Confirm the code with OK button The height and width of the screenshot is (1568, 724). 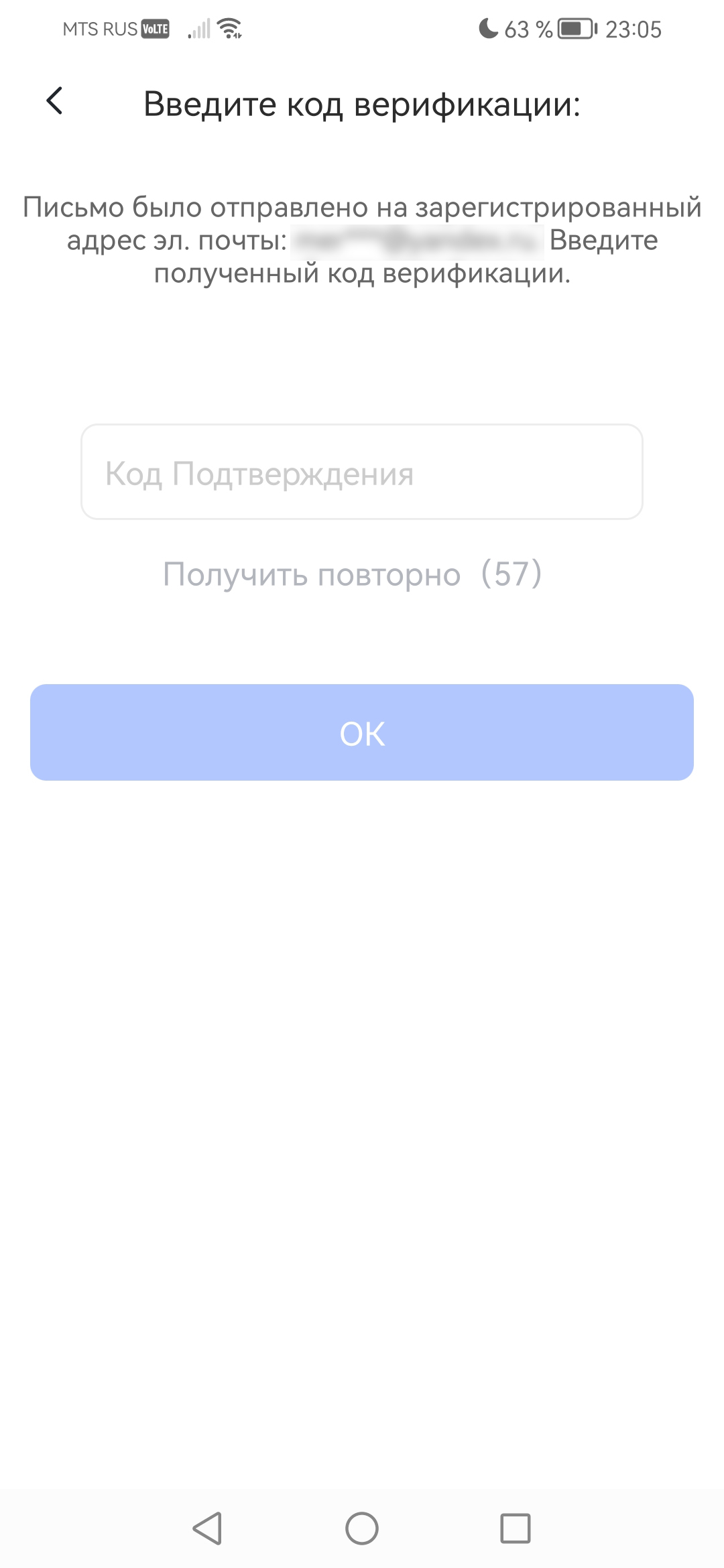click(362, 732)
